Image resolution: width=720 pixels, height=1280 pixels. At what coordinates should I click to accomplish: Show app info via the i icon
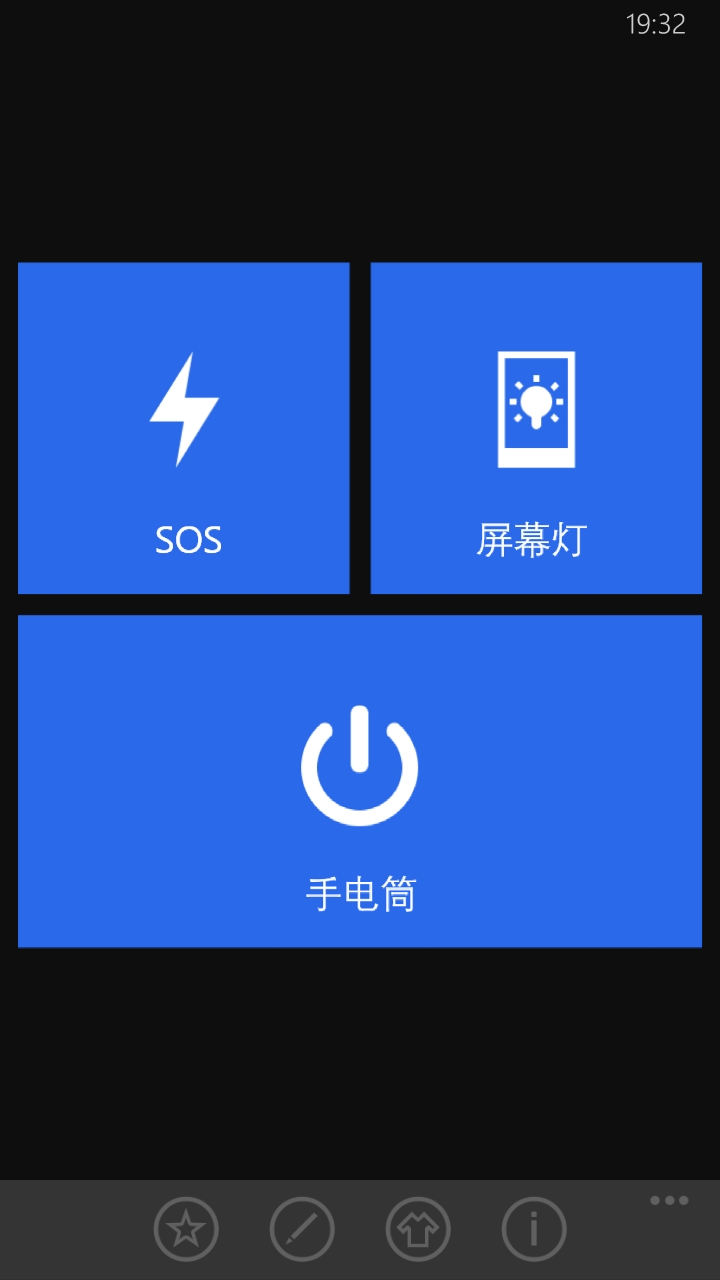(534, 1229)
